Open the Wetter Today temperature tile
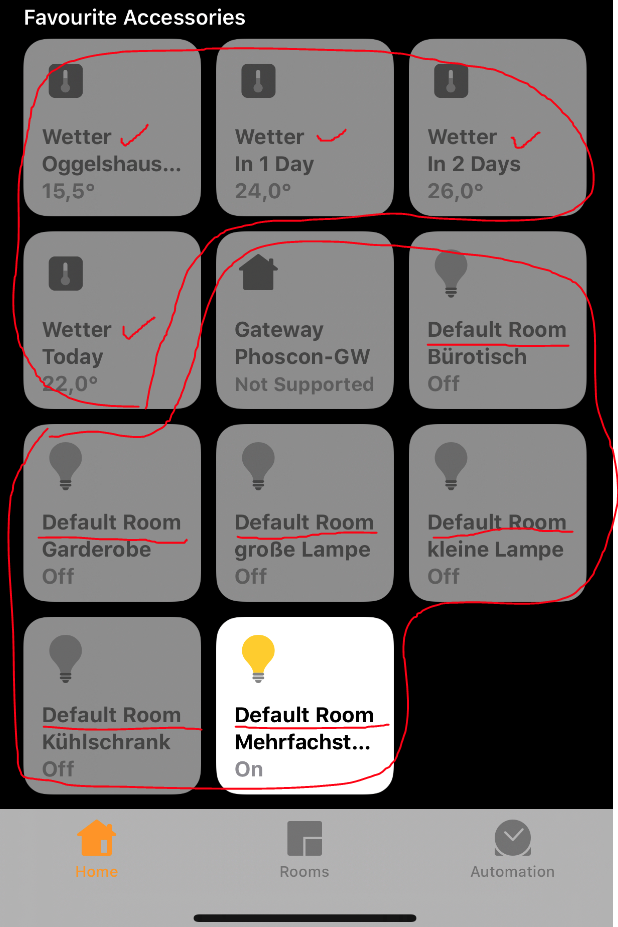 coord(112,320)
